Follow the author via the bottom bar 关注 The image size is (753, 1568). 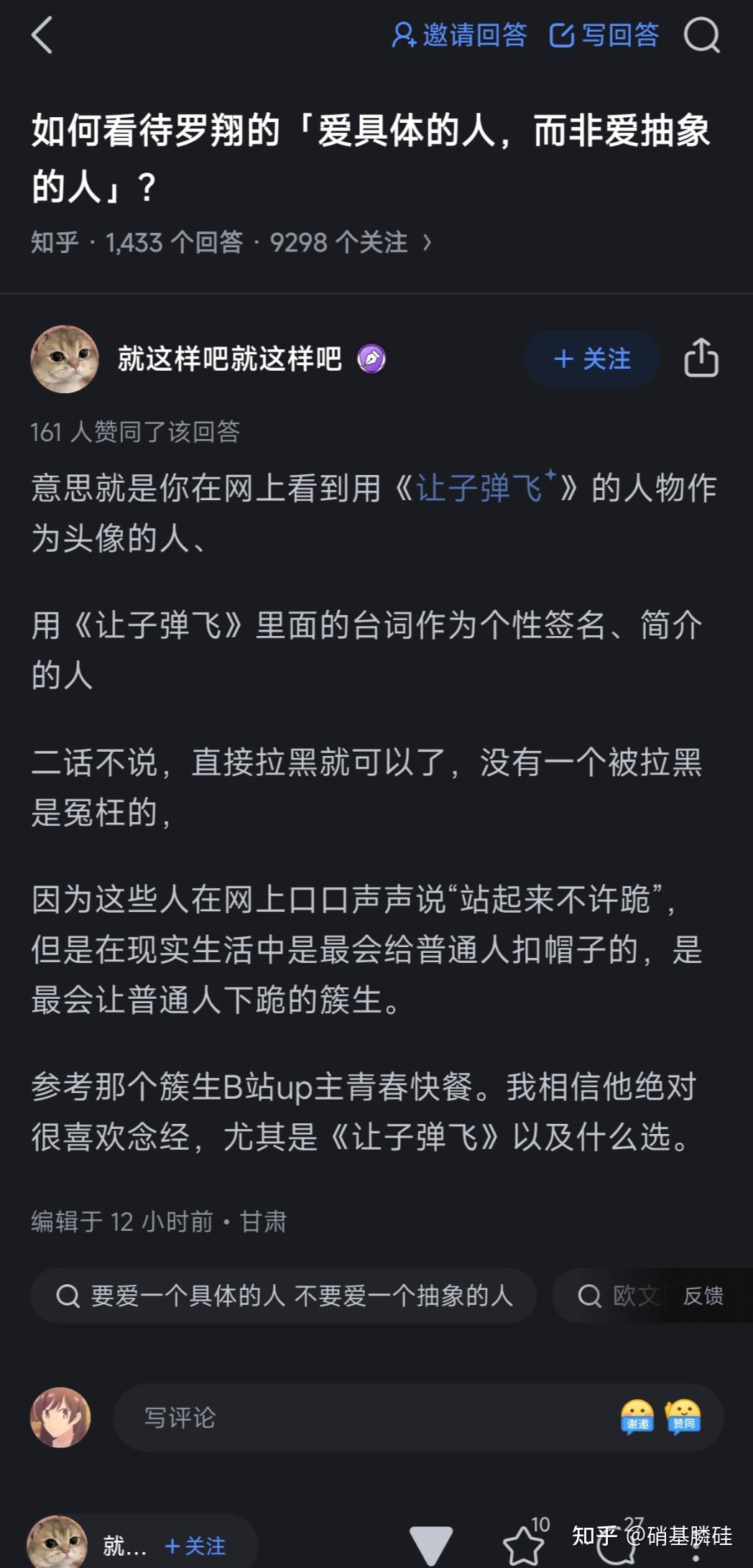(195, 1545)
